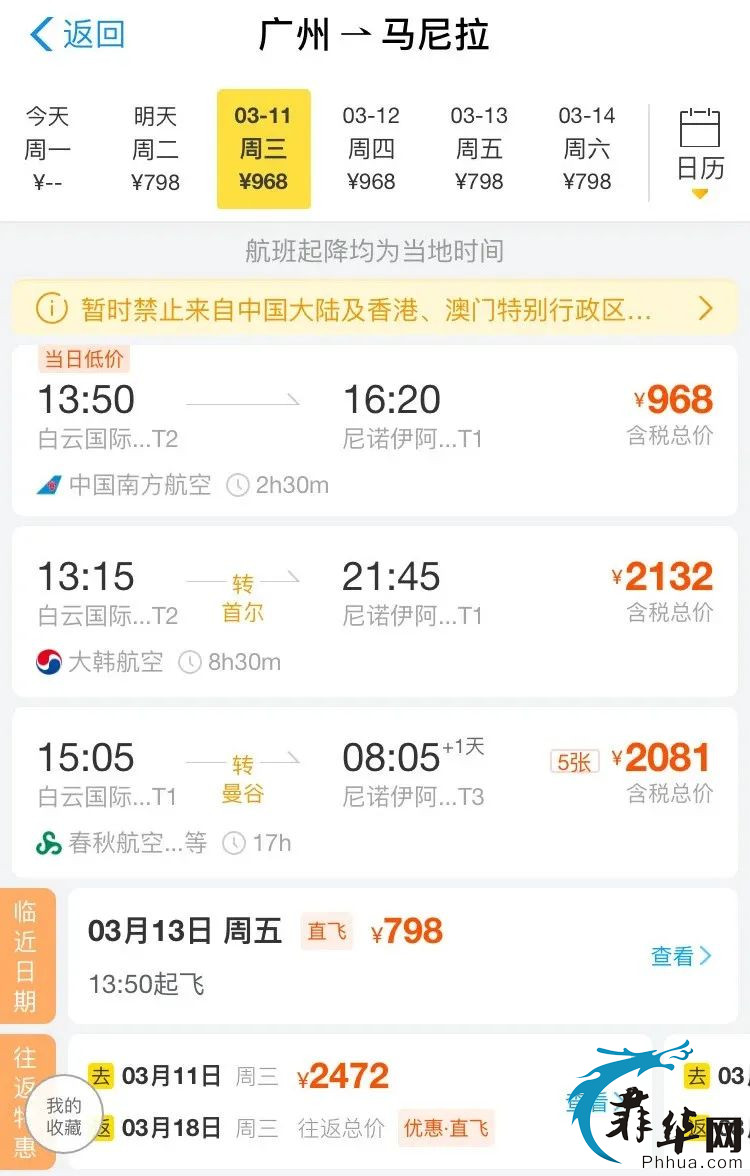Open the travel restriction notice banner
The width and height of the screenshot is (750, 1176).
375,308
